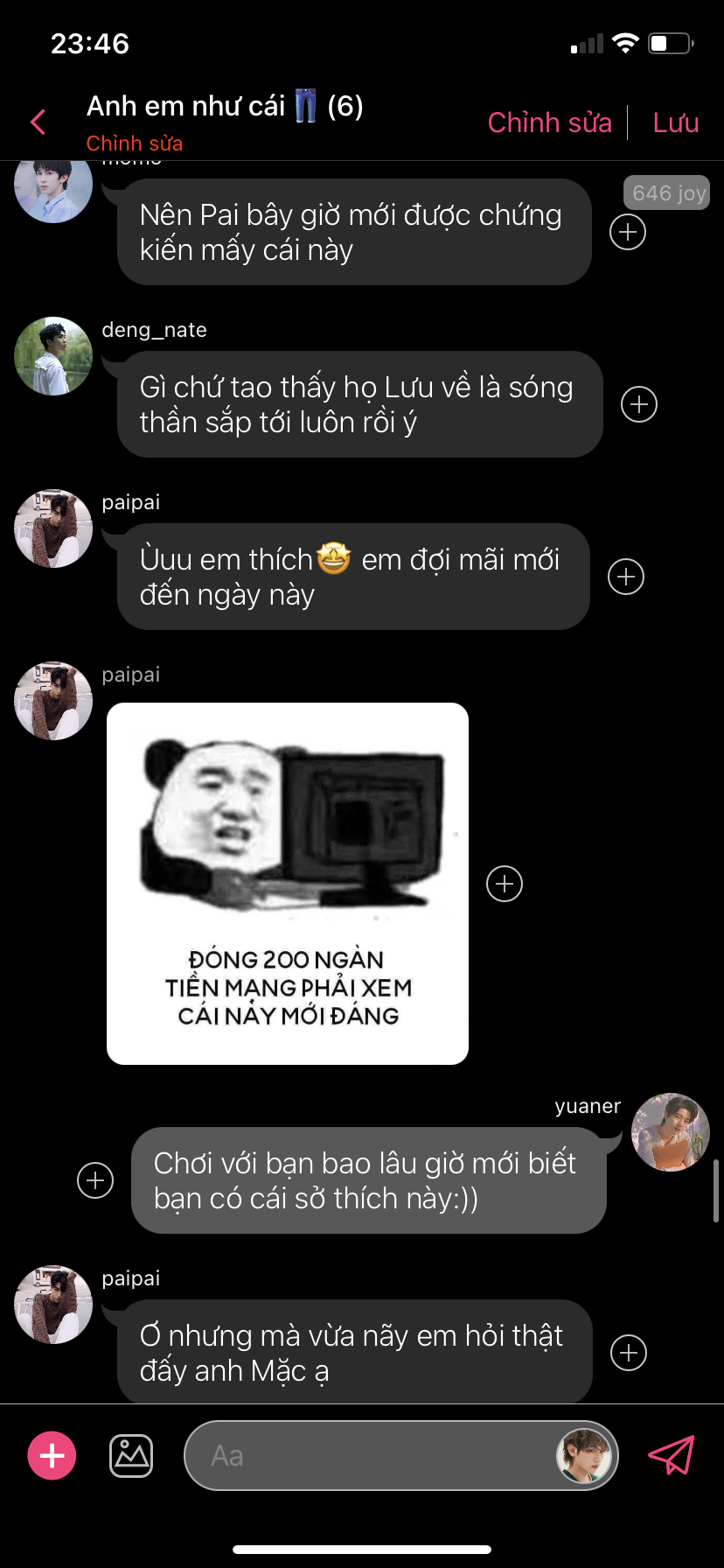Tap plus beside deng_nate's "Gì chứ tao" message

coord(639,404)
